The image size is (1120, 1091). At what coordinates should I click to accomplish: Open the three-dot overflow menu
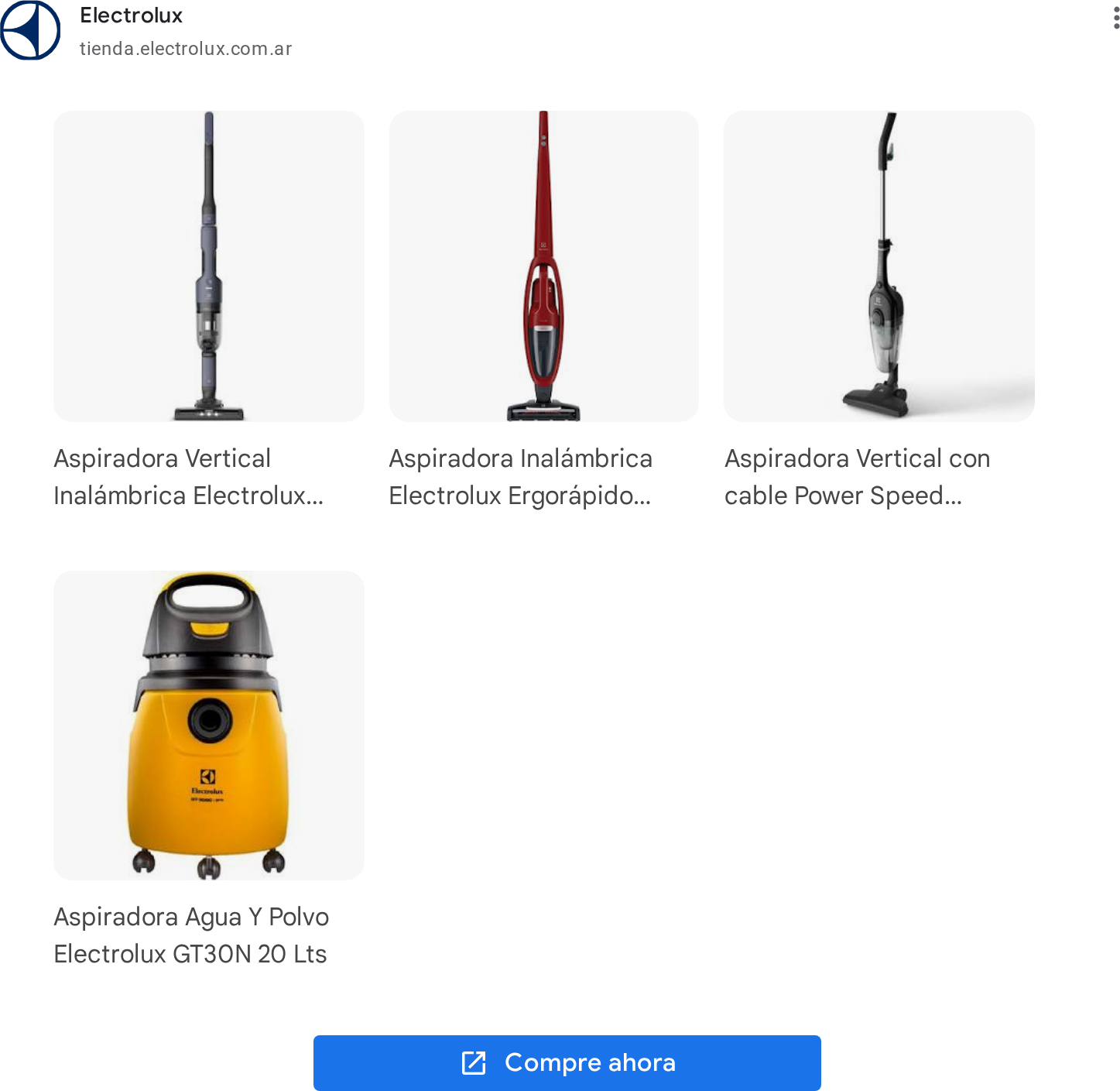tap(1115, 17)
